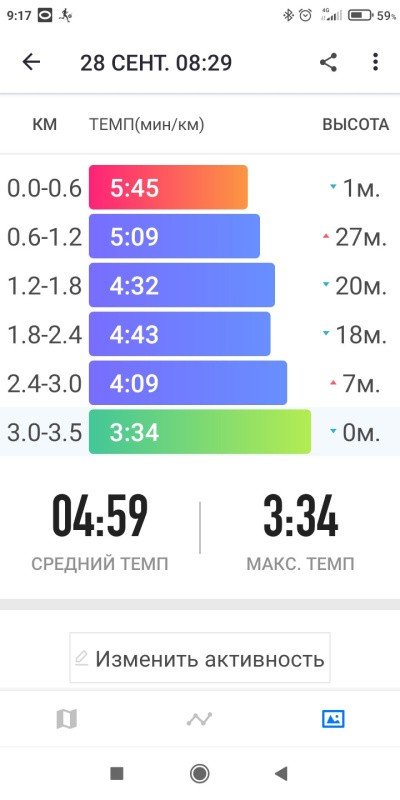Screen dimensions: 400x800
Task: Tap the Изменить активность button
Action: [199, 658]
